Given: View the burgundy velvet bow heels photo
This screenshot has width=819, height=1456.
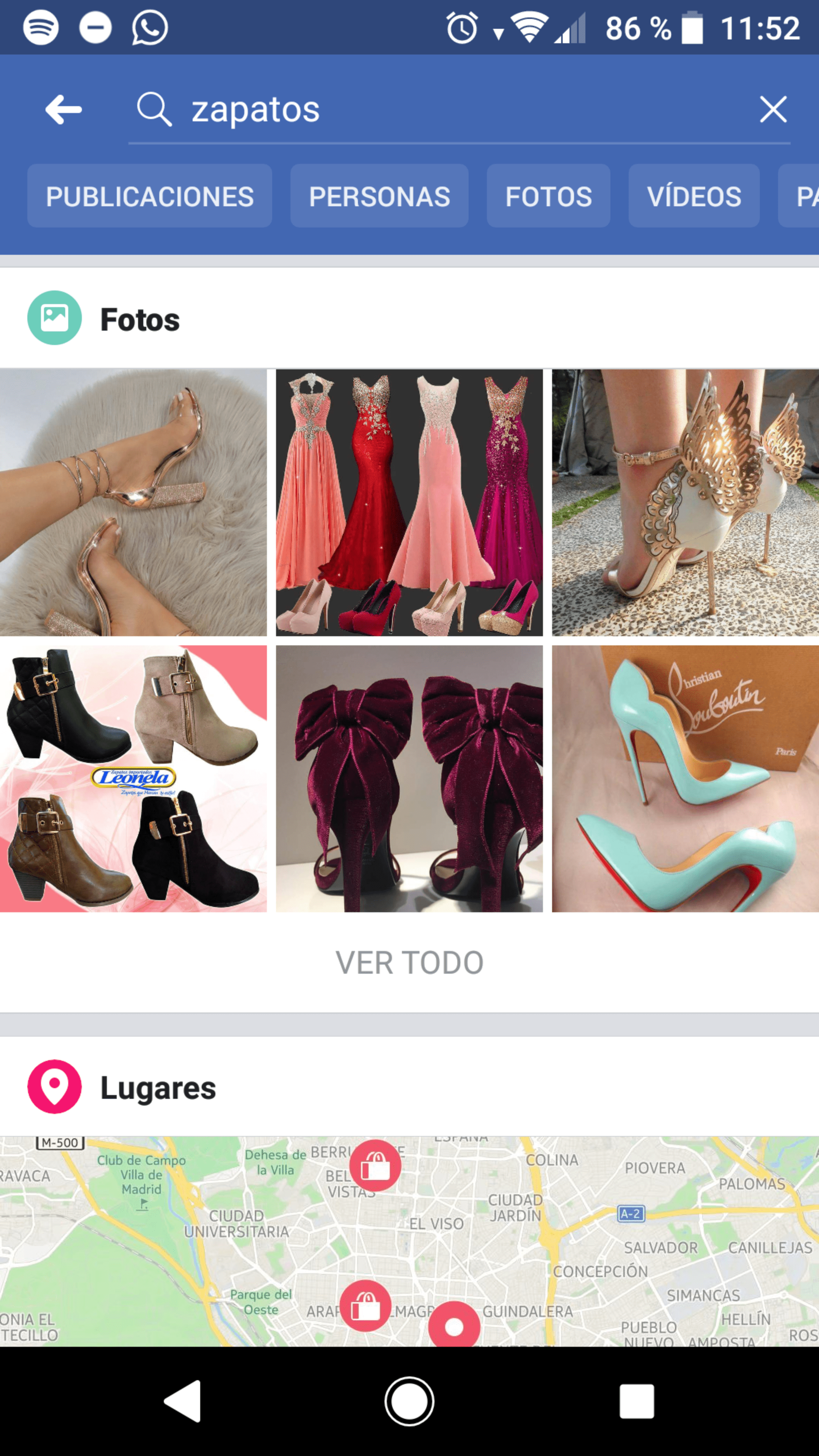Looking at the screenshot, I should coord(409,778).
